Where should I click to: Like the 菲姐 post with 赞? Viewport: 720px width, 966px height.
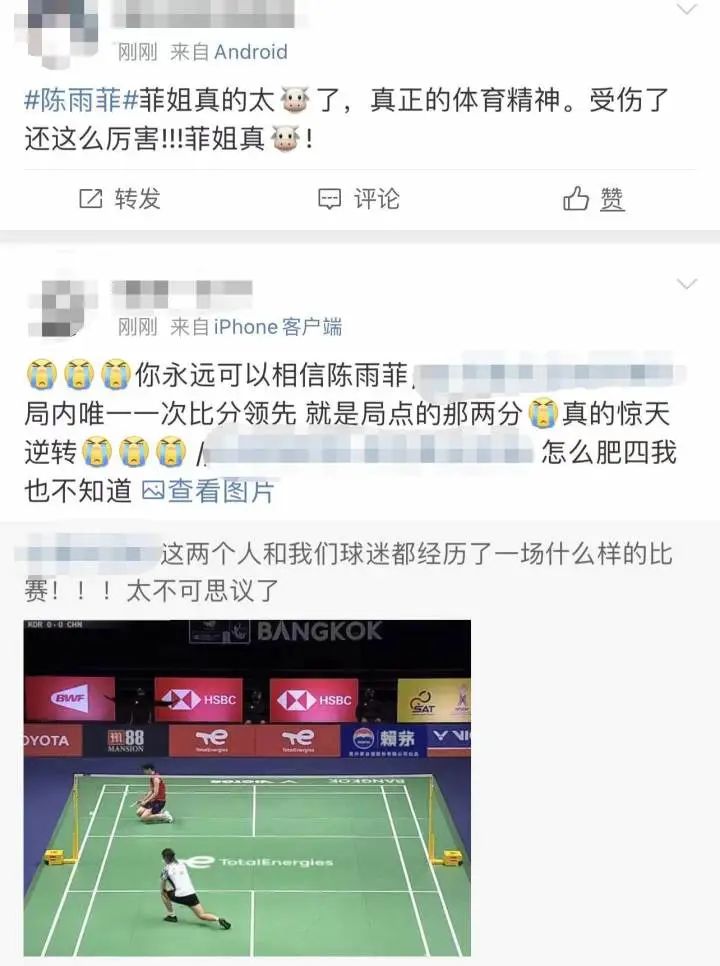[594, 199]
